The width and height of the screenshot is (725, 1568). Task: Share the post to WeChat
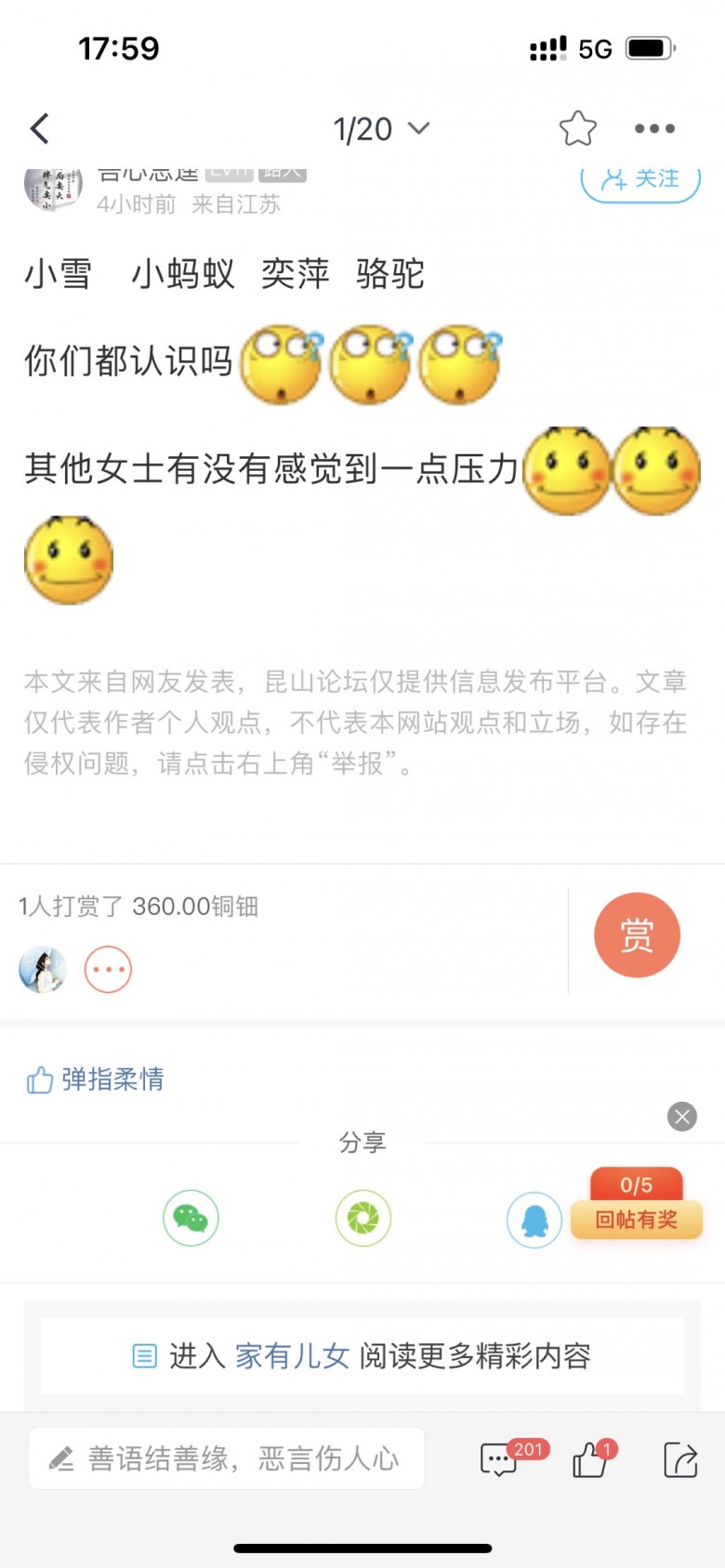point(191,1218)
